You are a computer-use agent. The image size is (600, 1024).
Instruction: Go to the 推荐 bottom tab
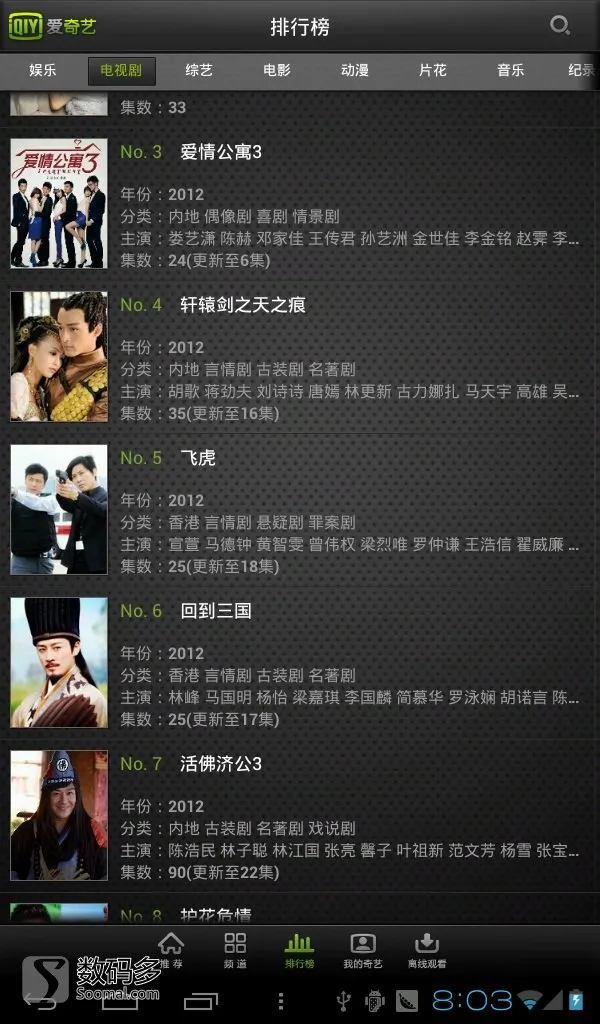pyautogui.click(x=171, y=951)
